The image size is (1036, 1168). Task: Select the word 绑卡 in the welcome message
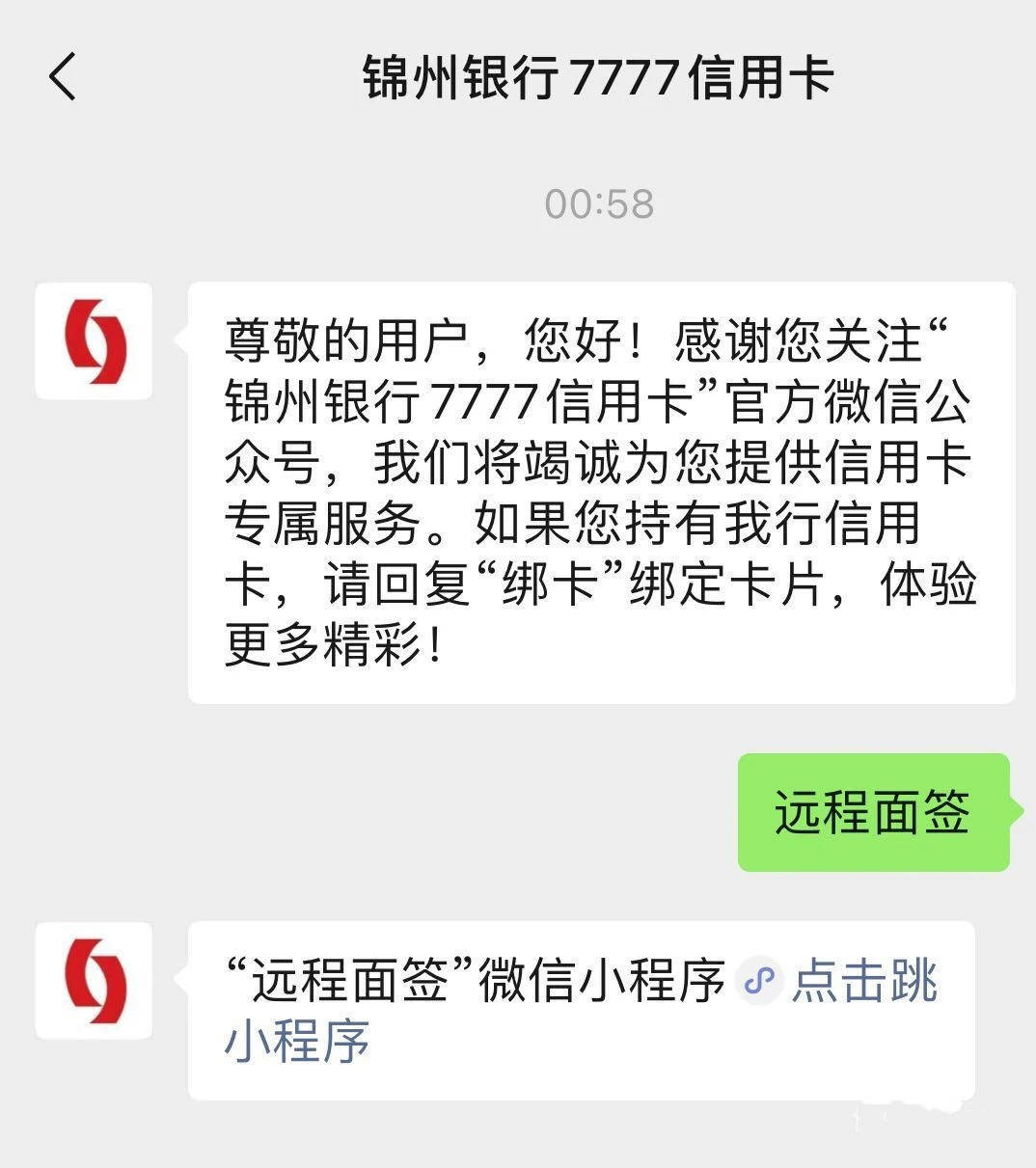click(540, 586)
